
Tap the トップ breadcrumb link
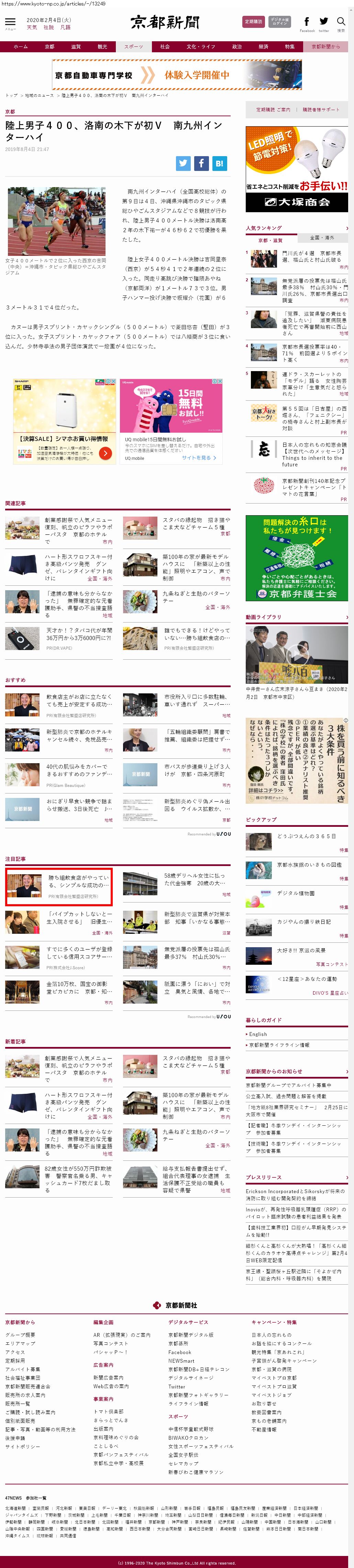[x=11, y=96]
